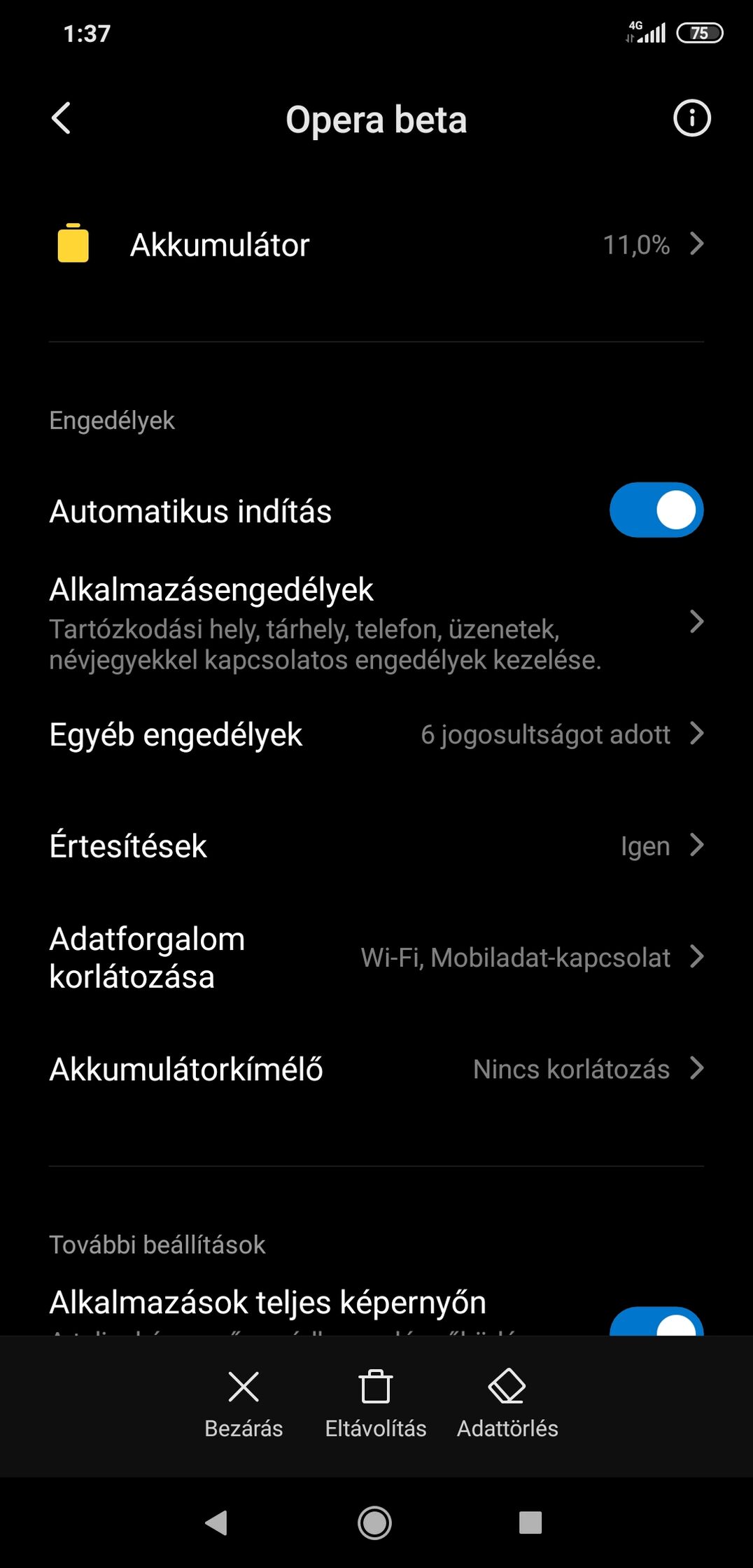The width and height of the screenshot is (753, 1568).
Task: Open Adatforgalom korlátozása options
Action: (x=376, y=957)
